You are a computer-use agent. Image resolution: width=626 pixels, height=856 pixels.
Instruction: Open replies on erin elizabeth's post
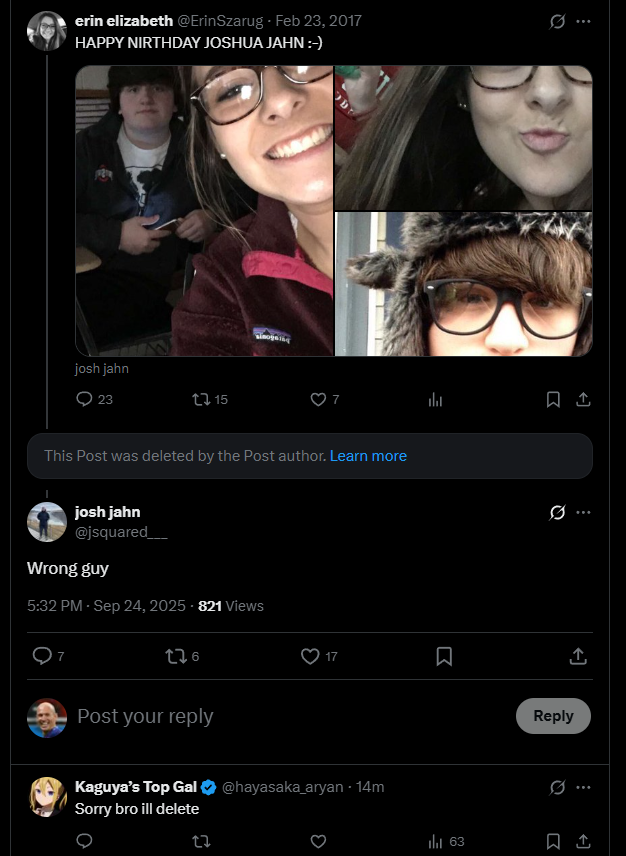(94, 400)
